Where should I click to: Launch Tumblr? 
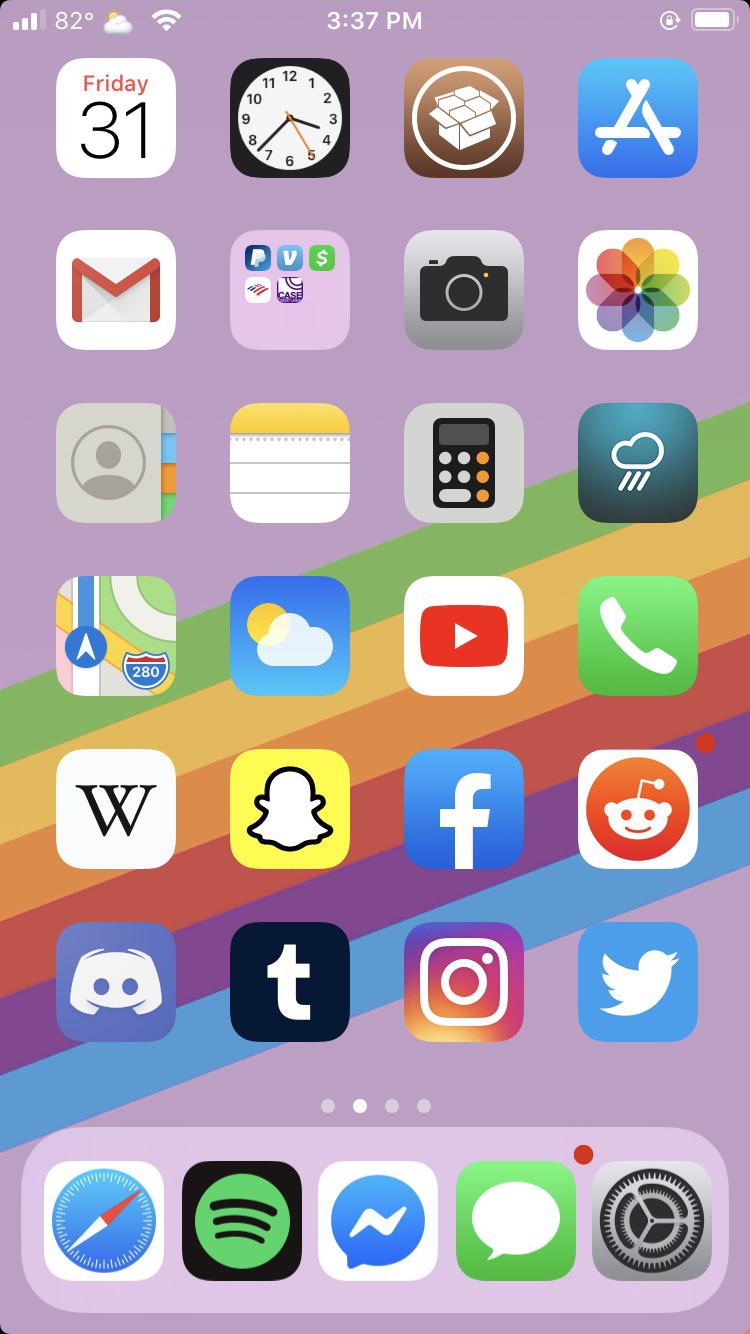pos(289,982)
